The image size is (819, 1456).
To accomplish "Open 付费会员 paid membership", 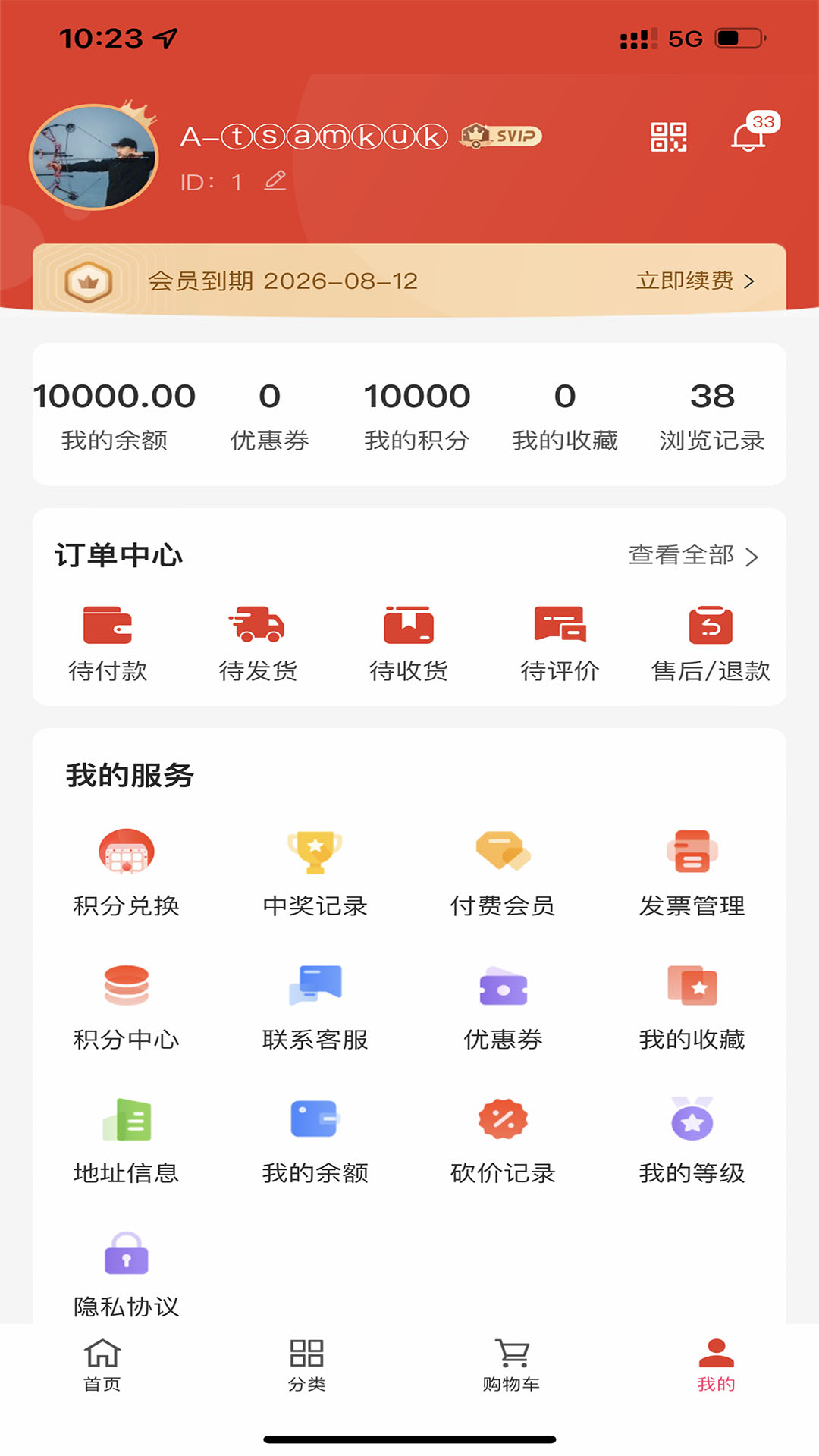I will [503, 872].
